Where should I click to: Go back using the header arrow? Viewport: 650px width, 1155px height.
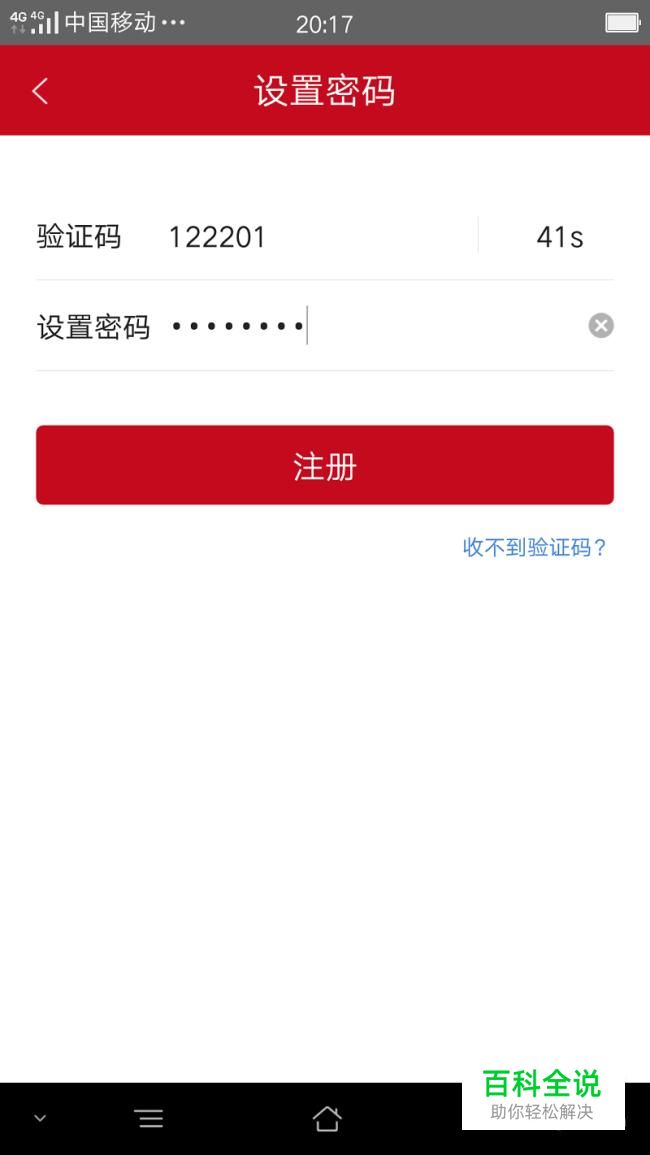41,91
